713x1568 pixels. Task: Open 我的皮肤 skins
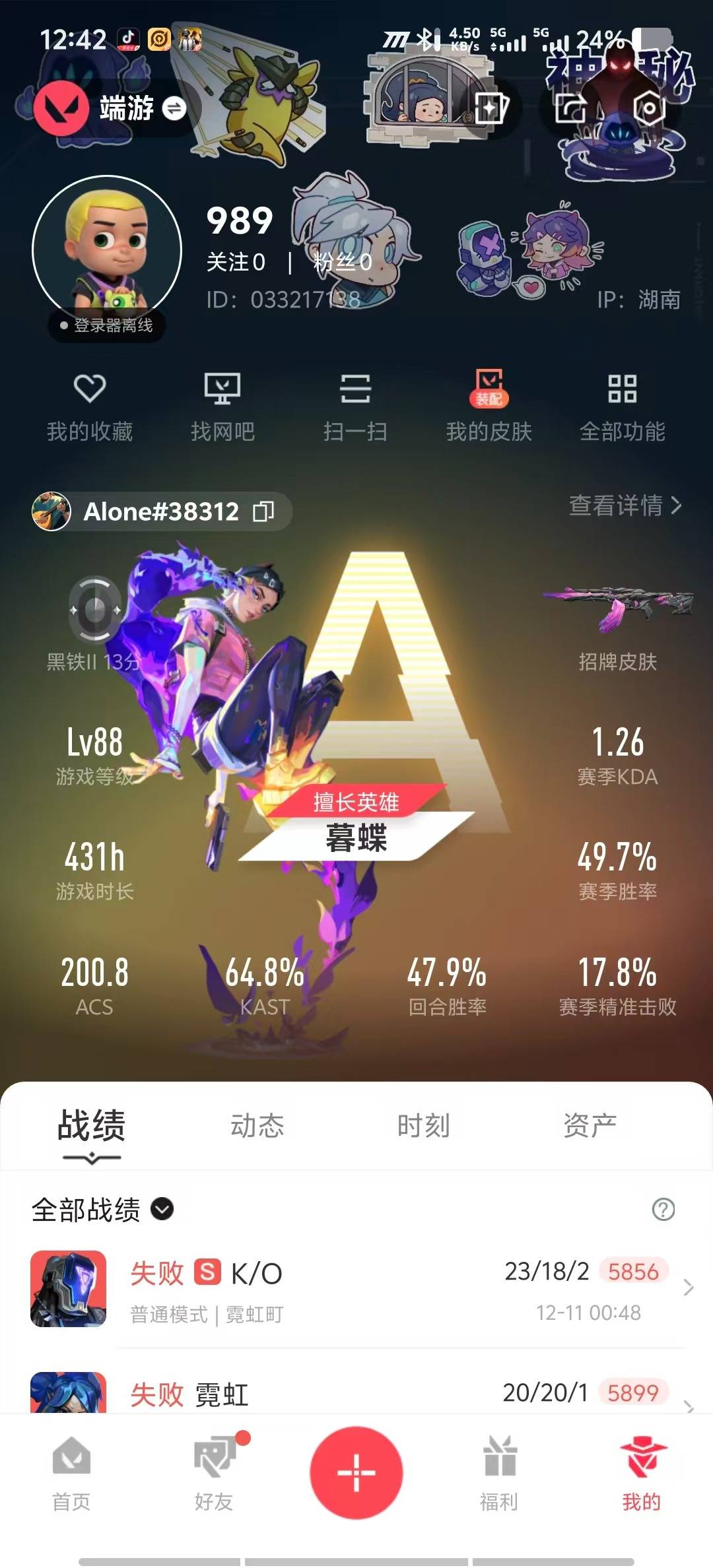pyautogui.click(x=489, y=407)
